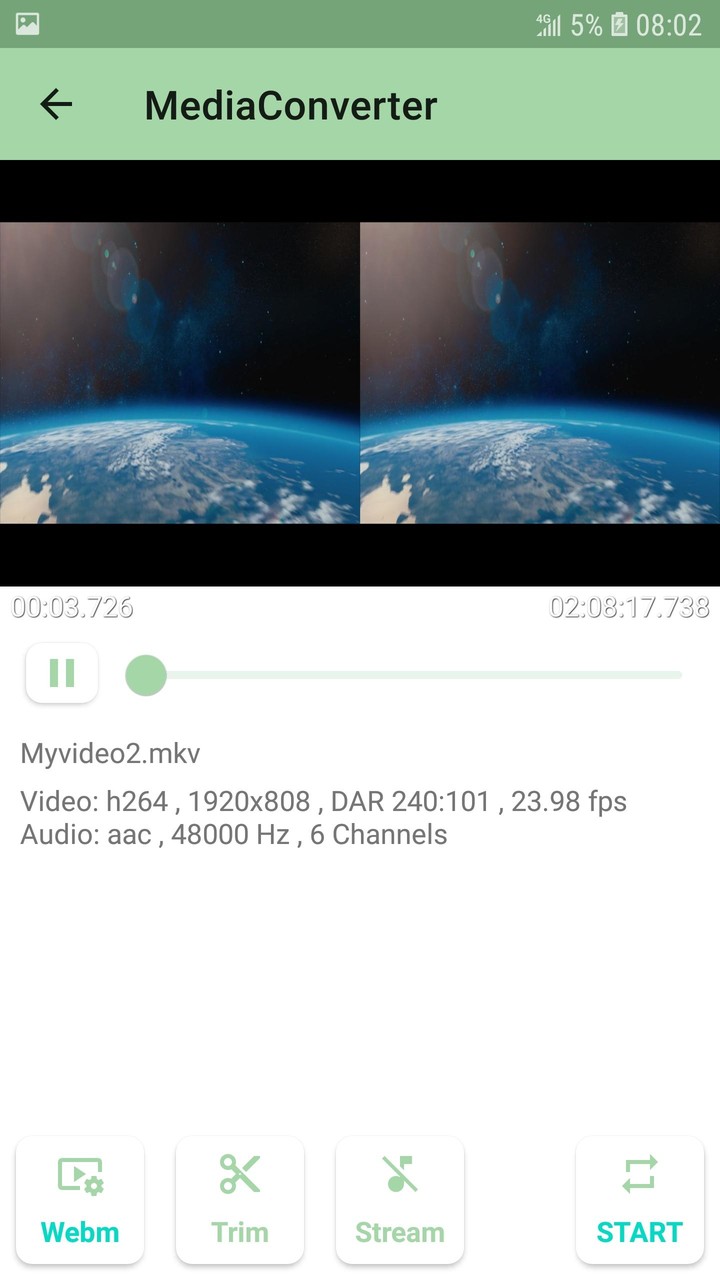Tap the Stream option label
Screen dimensions: 720x1280
click(x=400, y=1231)
